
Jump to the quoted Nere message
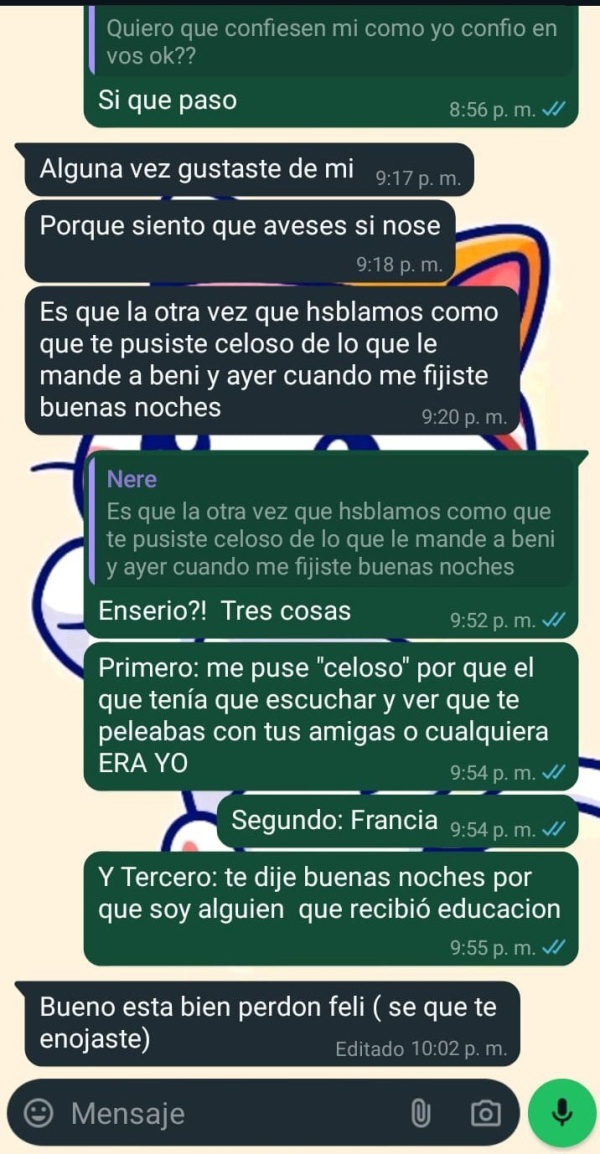[330, 524]
